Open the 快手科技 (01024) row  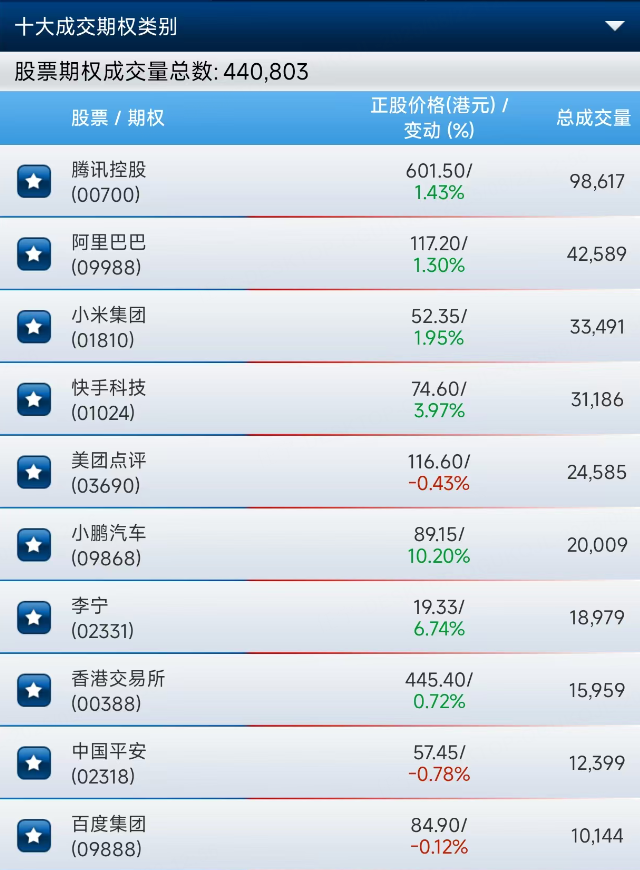[x=320, y=399]
